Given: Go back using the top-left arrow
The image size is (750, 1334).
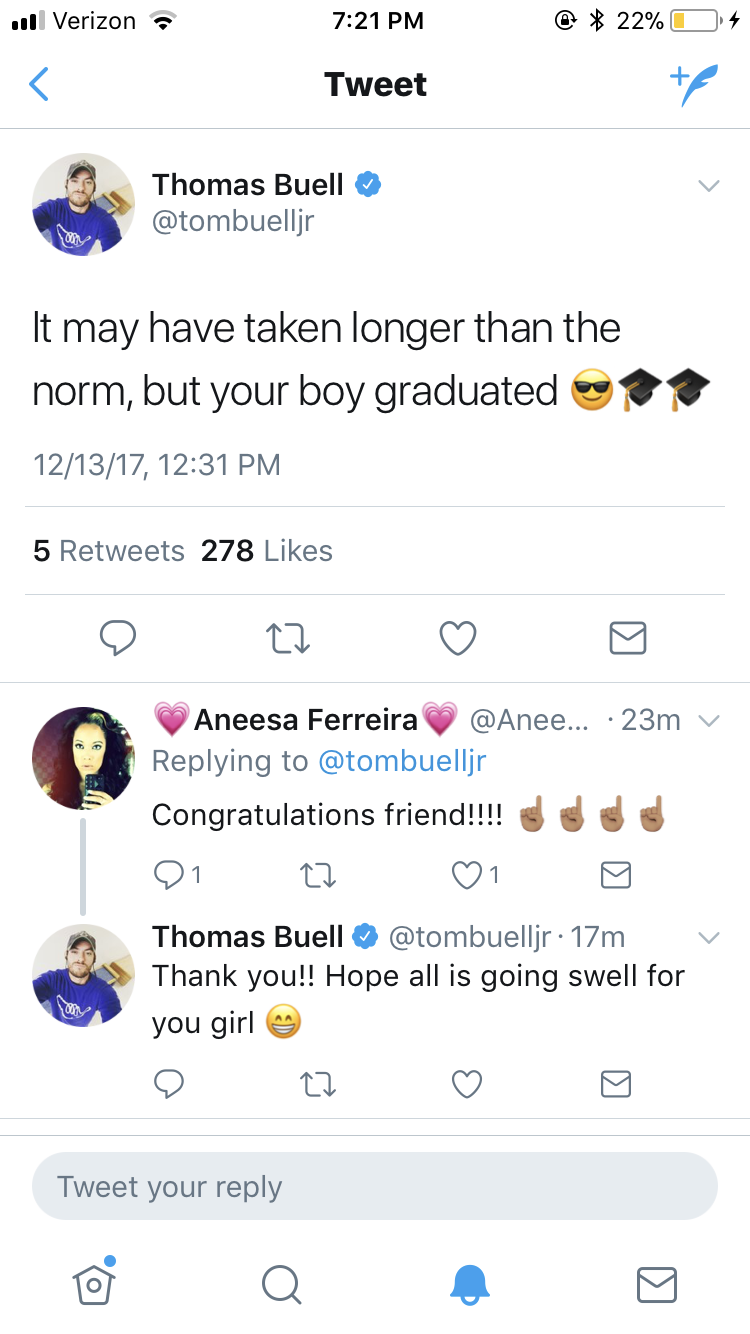Looking at the screenshot, I should (x=38, y=84).
